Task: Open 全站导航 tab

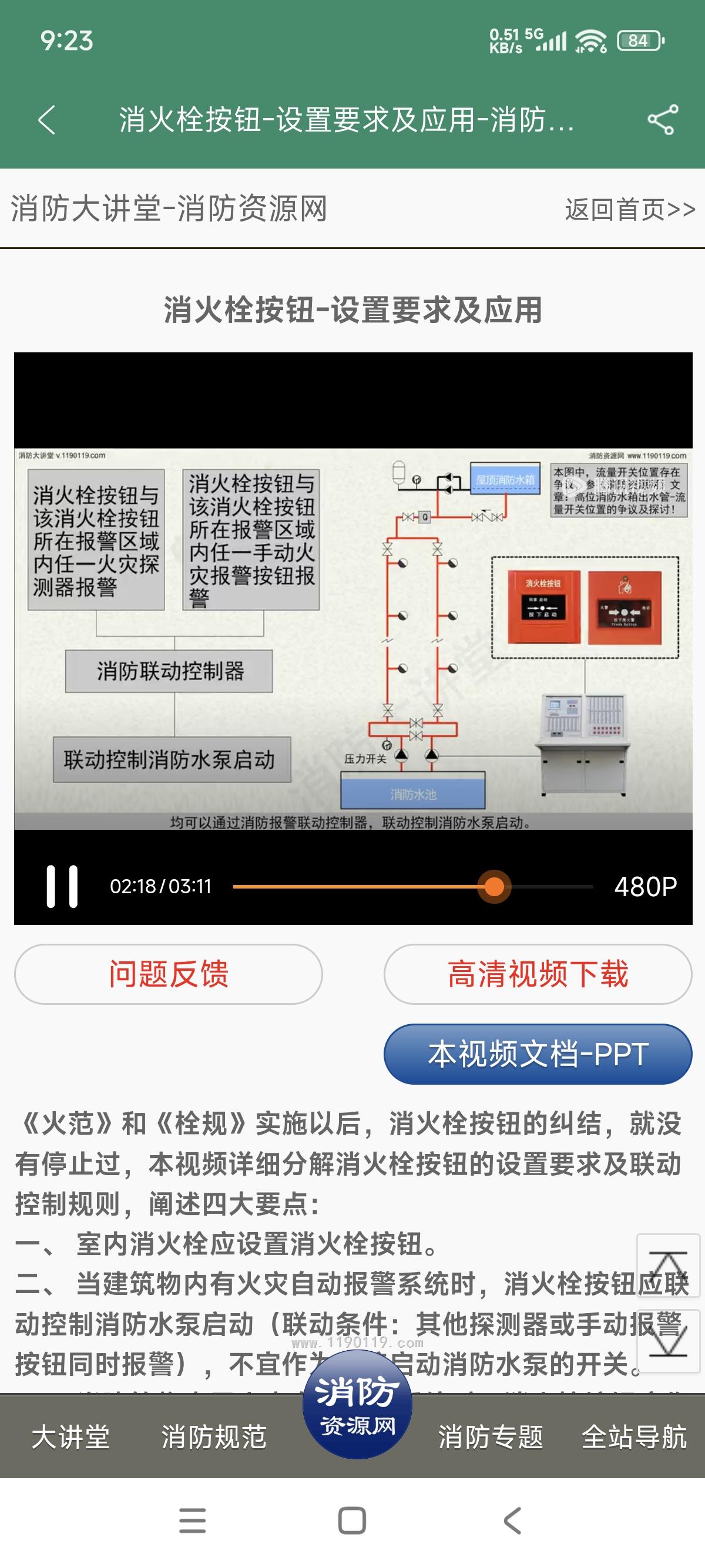Action: coord(634,1436)
